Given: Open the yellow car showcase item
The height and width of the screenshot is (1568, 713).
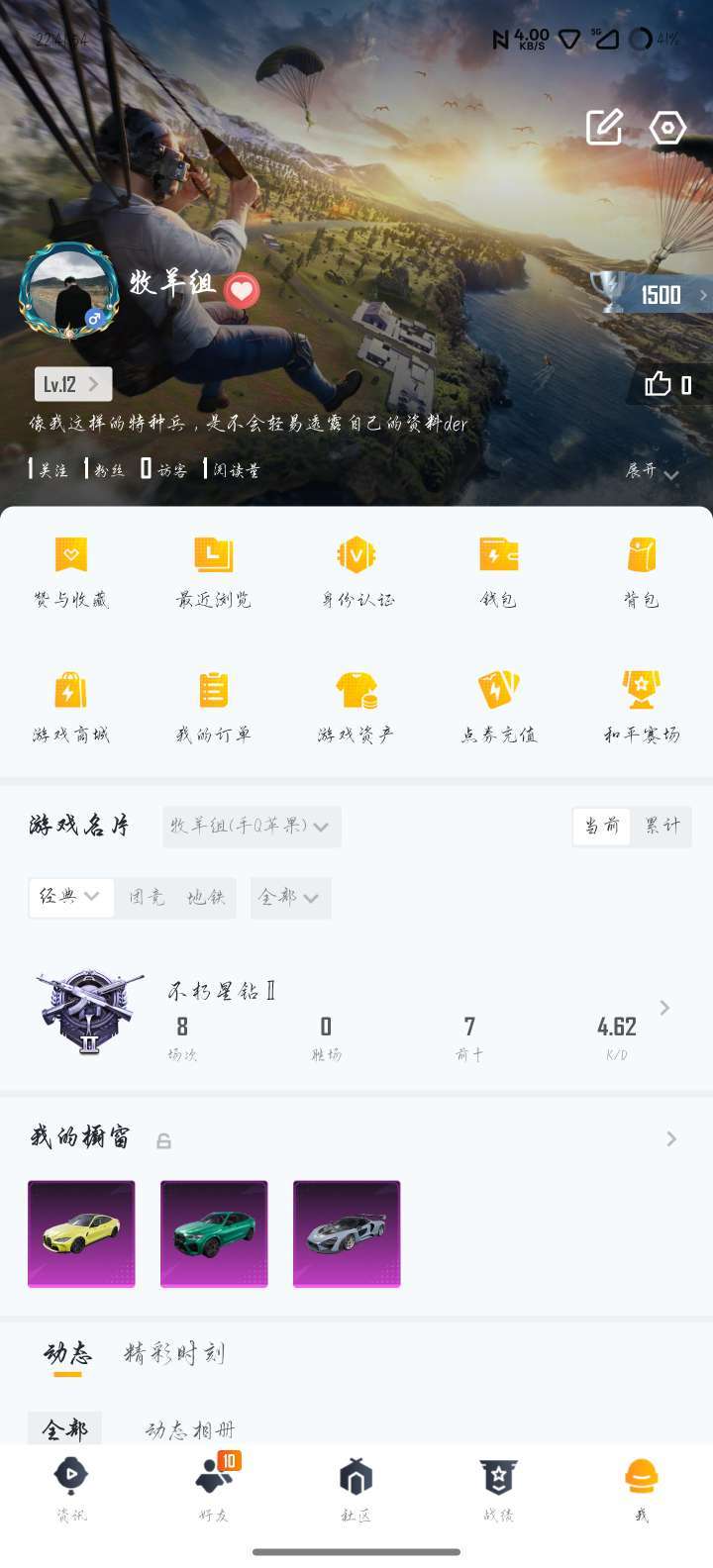Looking at the screenshot, I should coord(81,1233).
